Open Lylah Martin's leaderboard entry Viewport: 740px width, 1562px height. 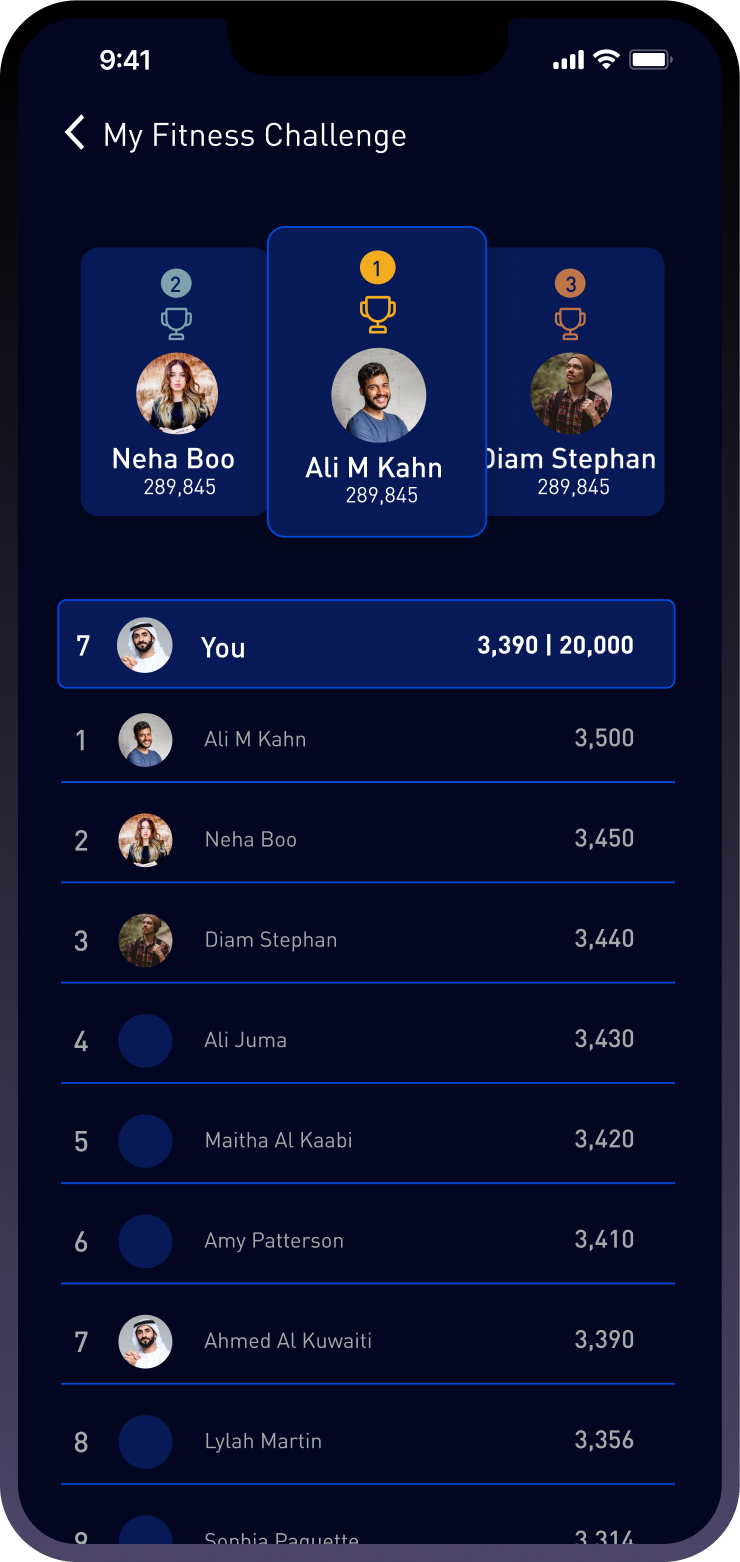click(x=366, y=1441)
